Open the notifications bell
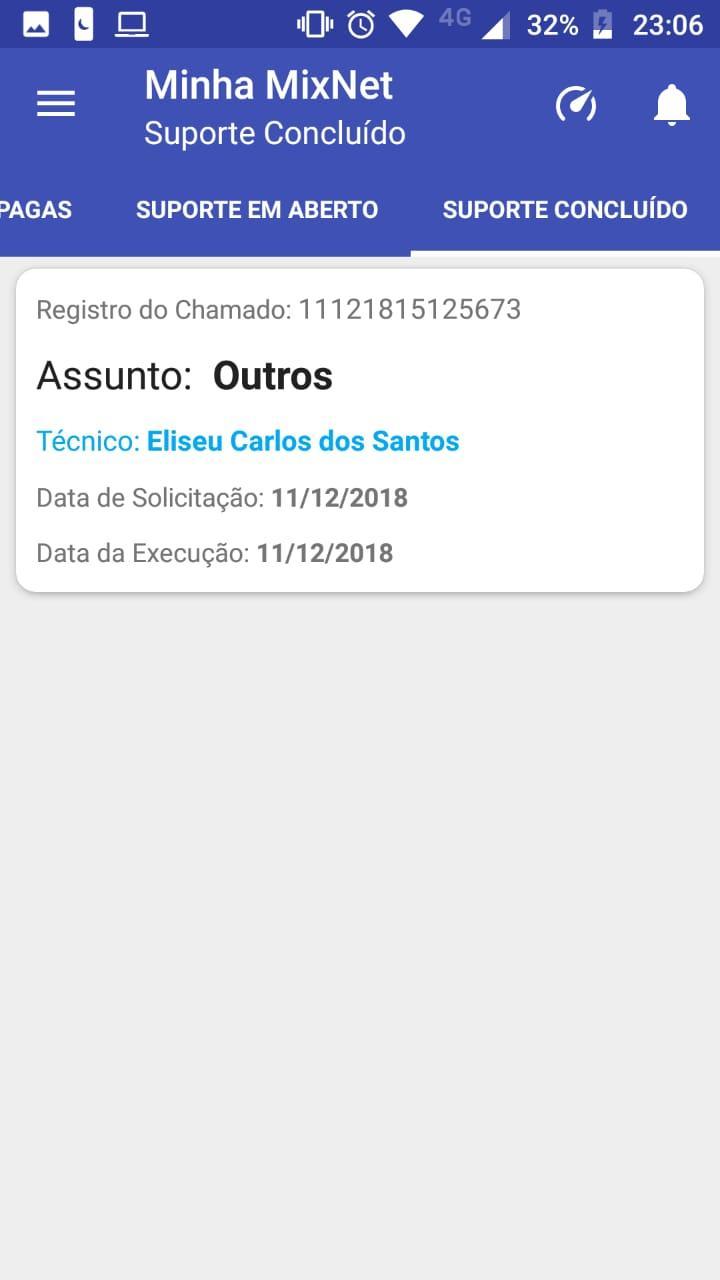 [x=672, y=104]
